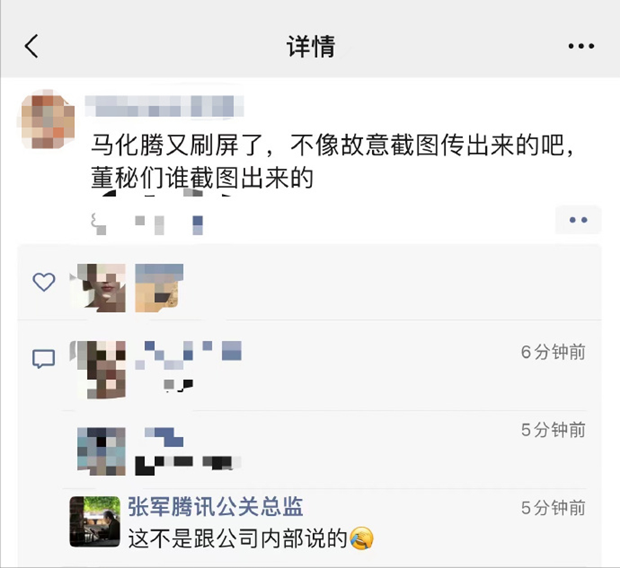620x568 pixels.
Task: Open the top-right three-dot menu
Action: point(581,46)
